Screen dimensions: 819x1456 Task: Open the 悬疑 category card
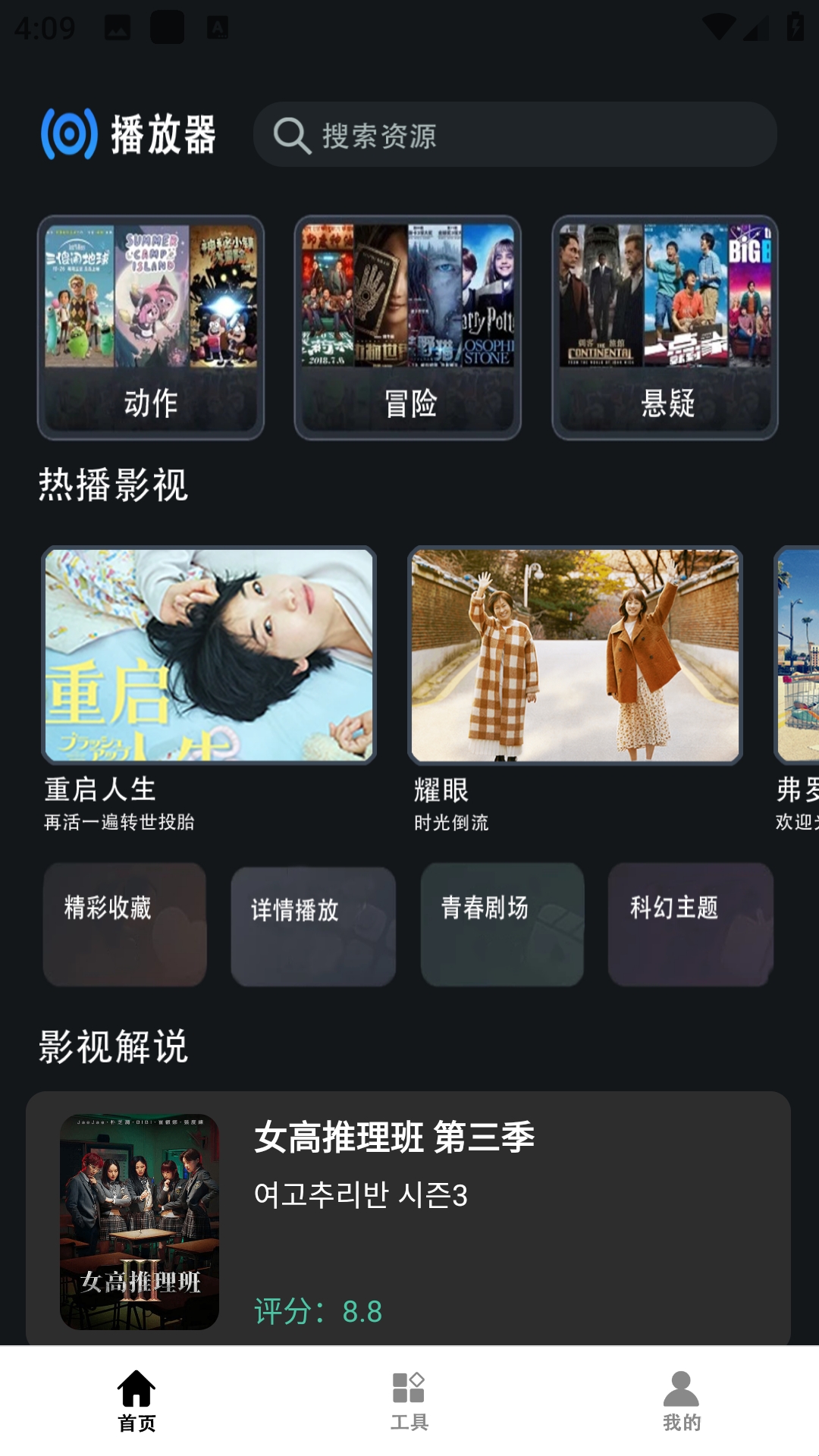click(x=665, y=328)
